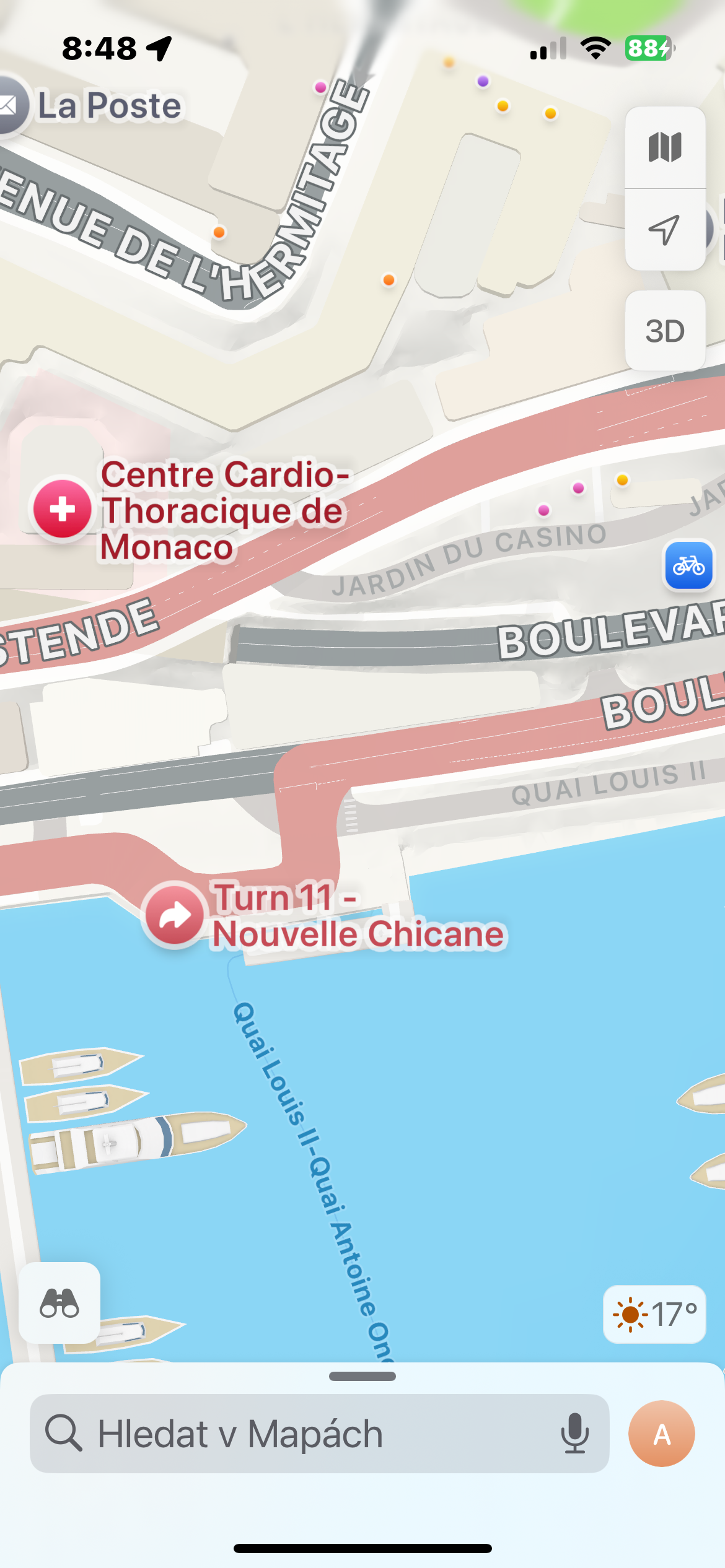Start voice search with microphone

(574, 1434)
